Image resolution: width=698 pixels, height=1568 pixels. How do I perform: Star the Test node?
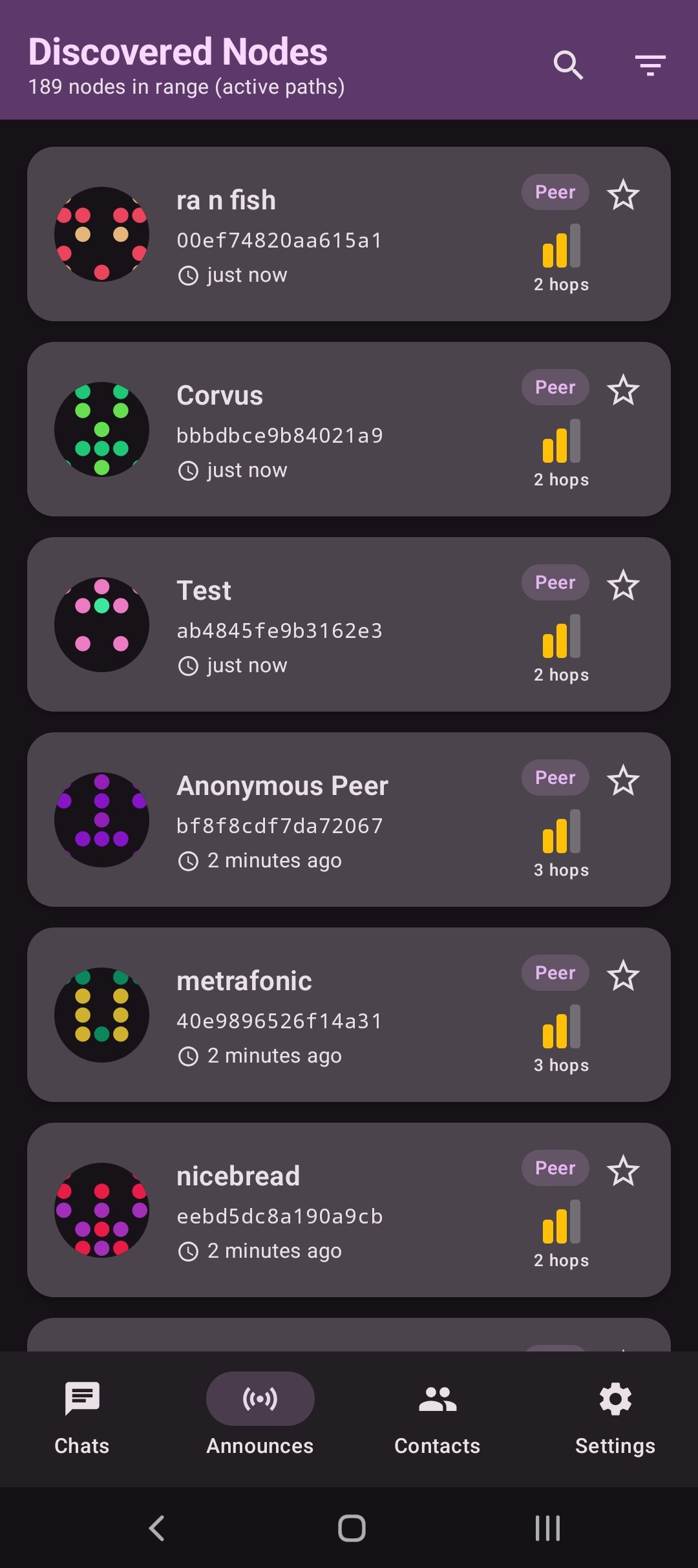(x=623, y=586)
